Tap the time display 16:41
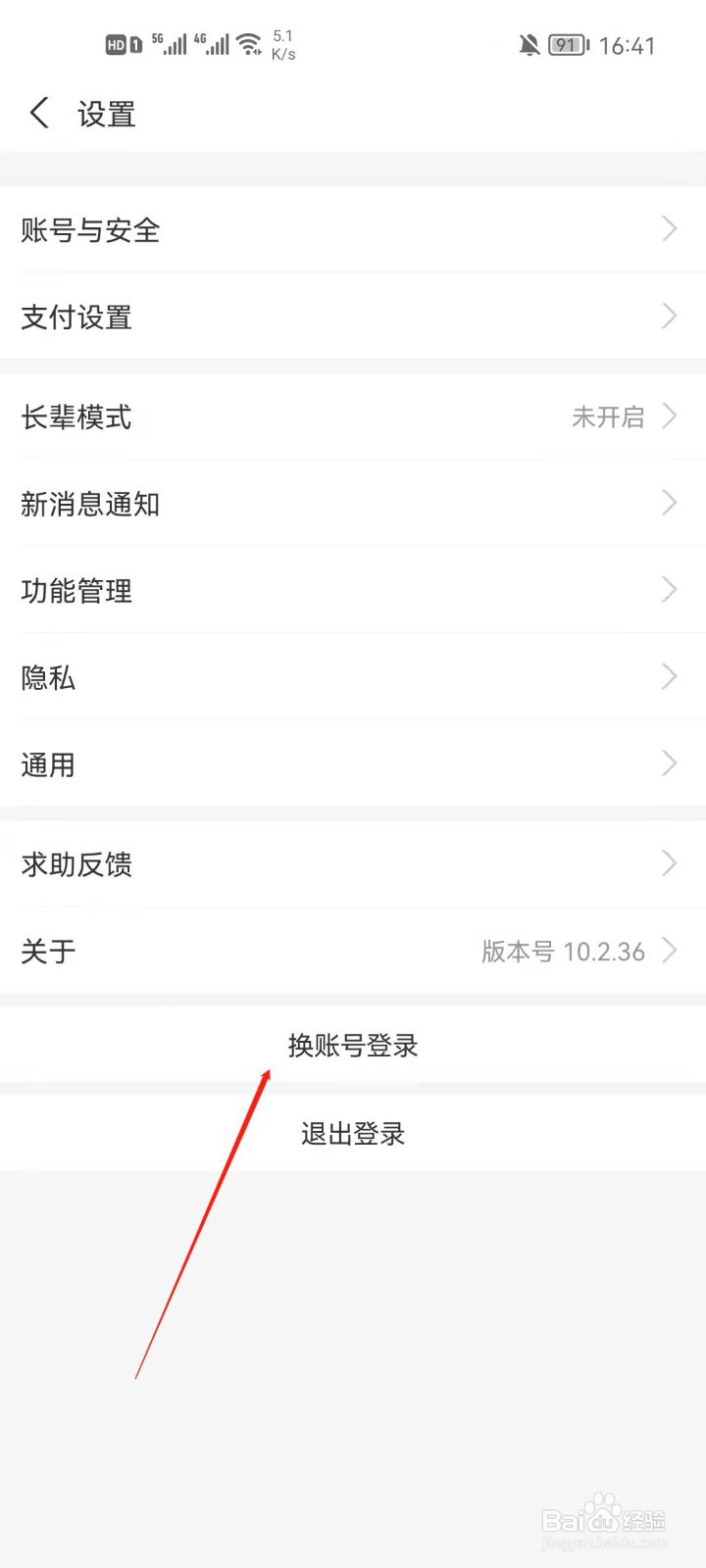This screenshot has width=706, height=1568. (x=628, y=44)
